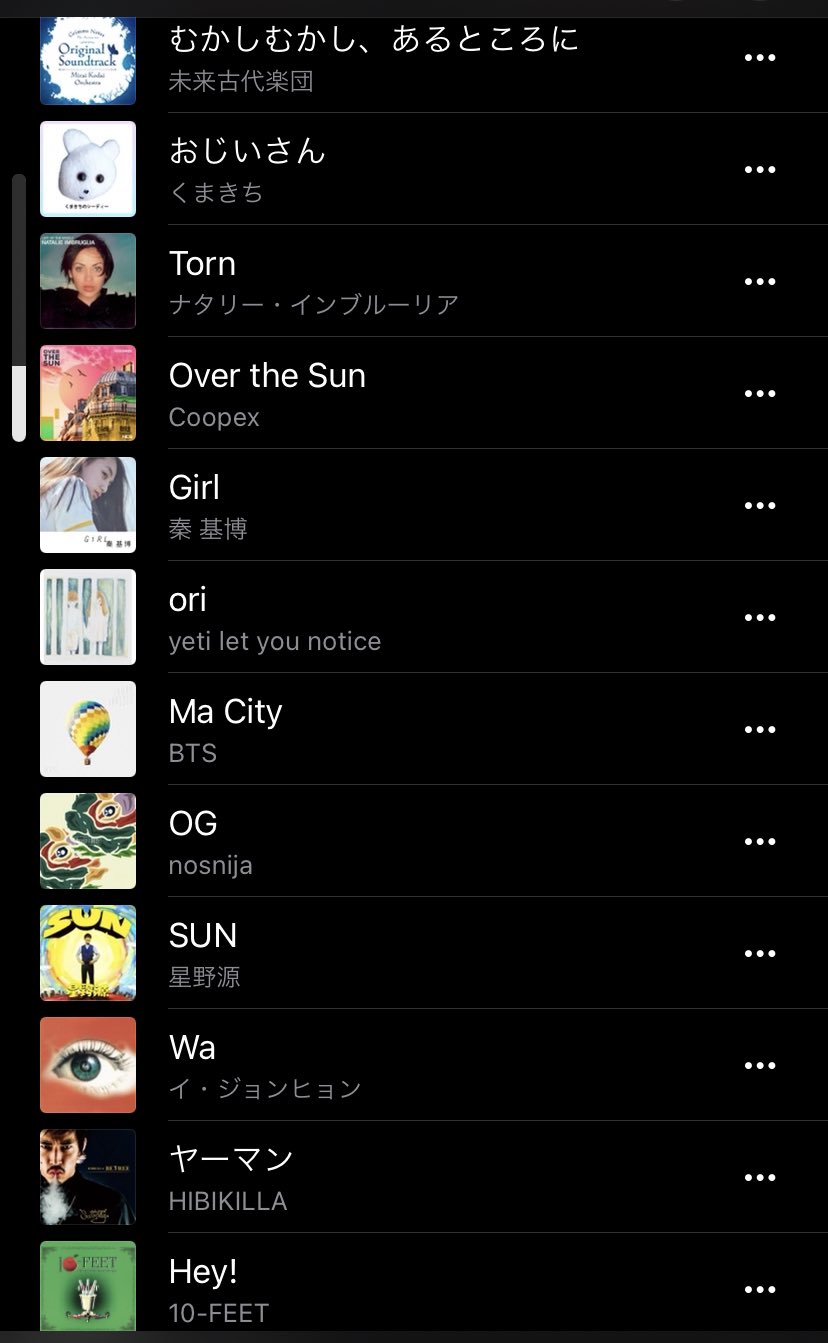Open the three-dot menu for Girl
This screenshot has height=1343, width=828.
click(760, 505)
